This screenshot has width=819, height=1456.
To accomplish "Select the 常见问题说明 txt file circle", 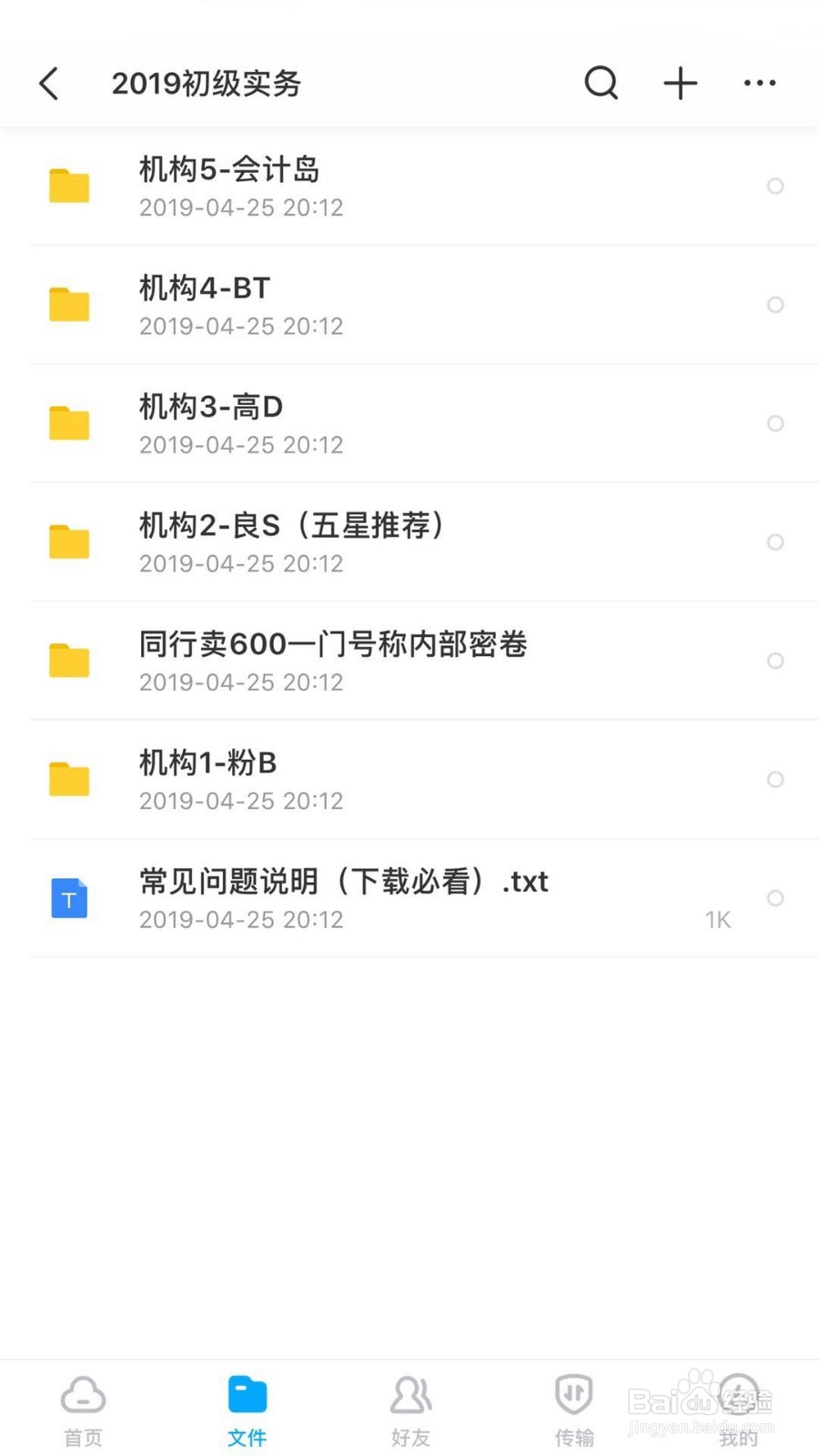I will pyautogui.click(x=775, y=897).
